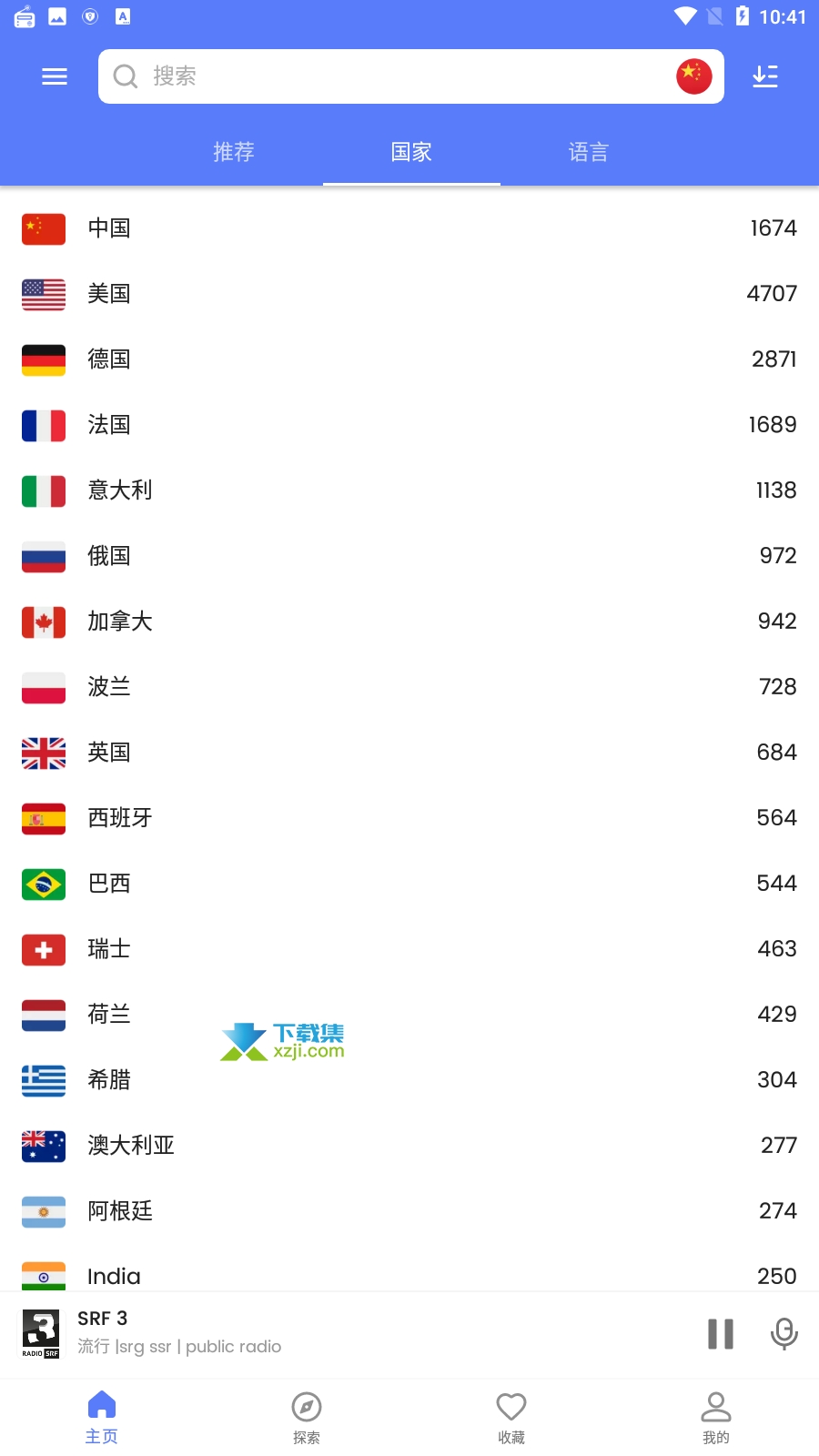
Task: Choose 英国 in the list
Action: [x=409, y=753]
